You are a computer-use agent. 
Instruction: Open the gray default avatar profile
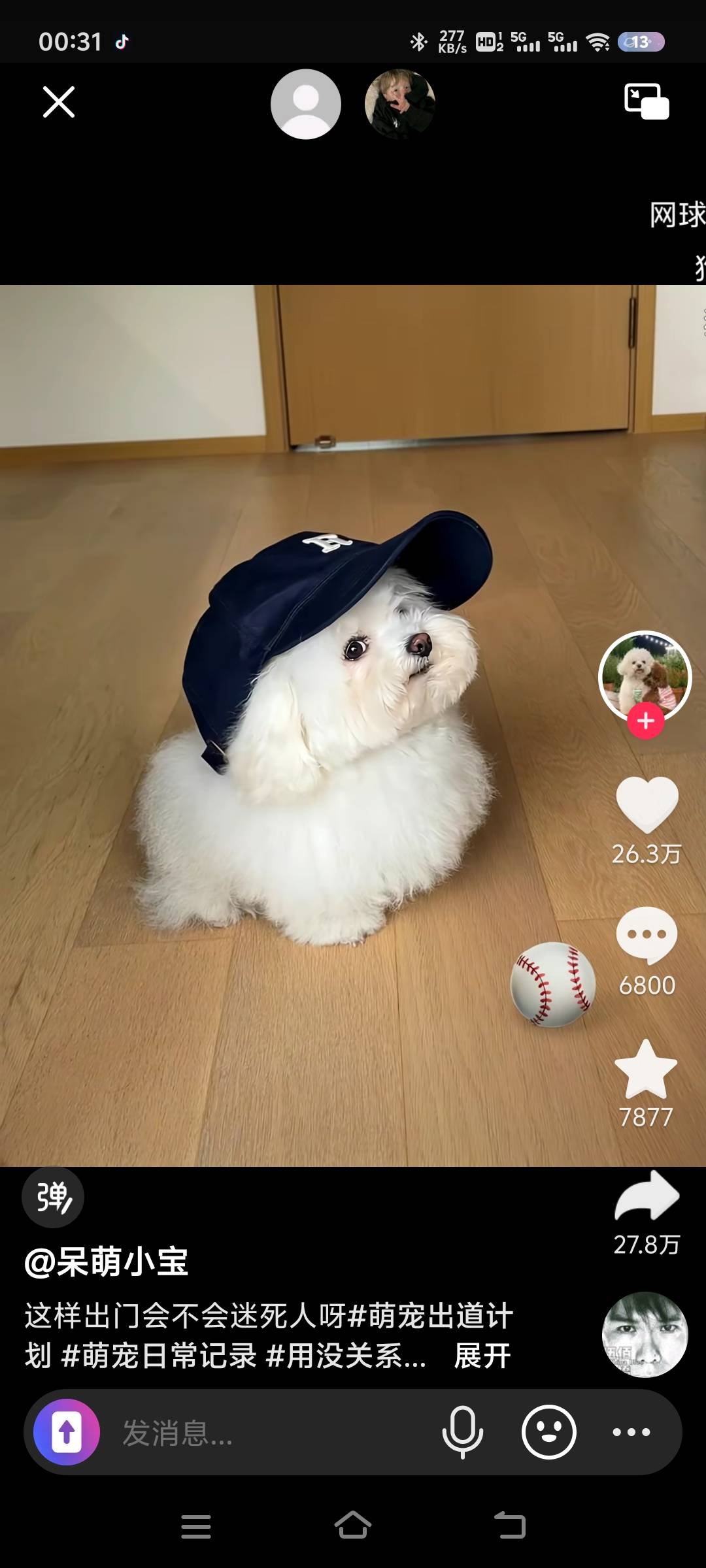point(306,104)
